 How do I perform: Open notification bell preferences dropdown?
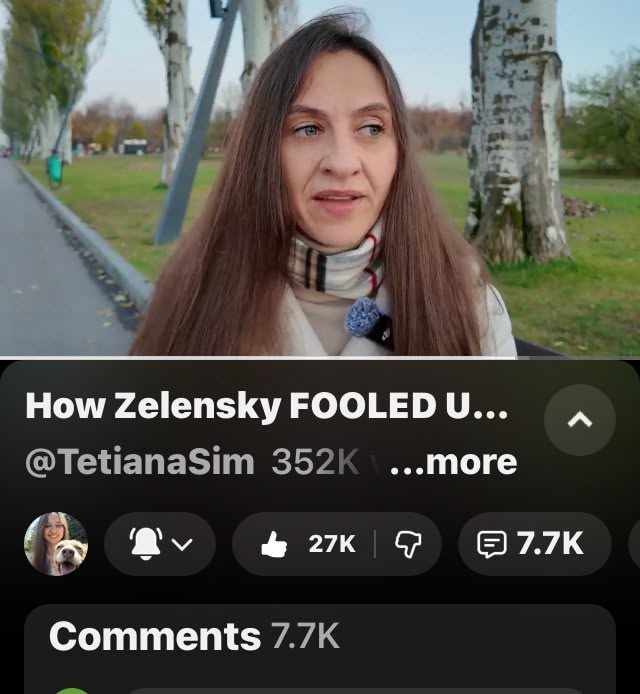pyautogui.click(x=159, y=544)
